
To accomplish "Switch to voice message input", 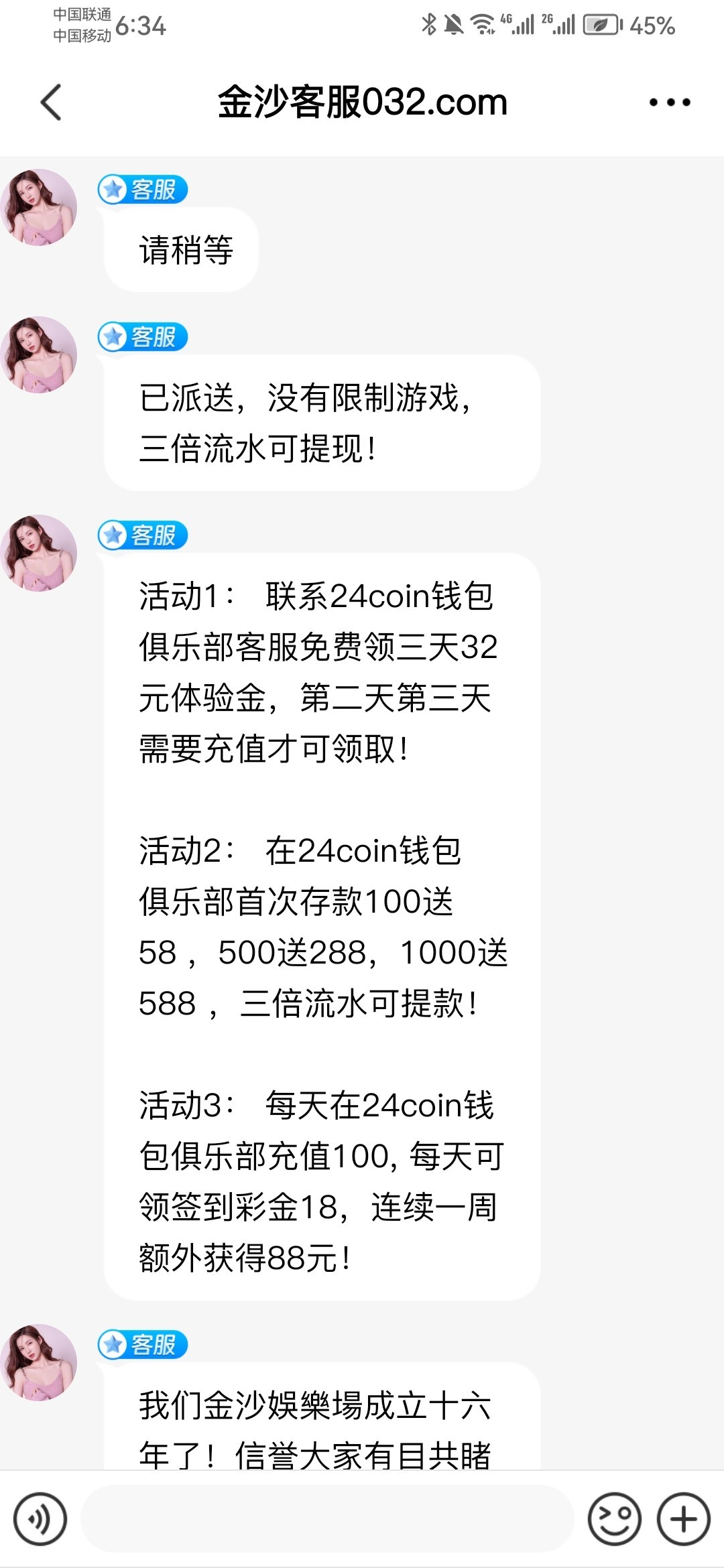I will tap(40, 1519).
